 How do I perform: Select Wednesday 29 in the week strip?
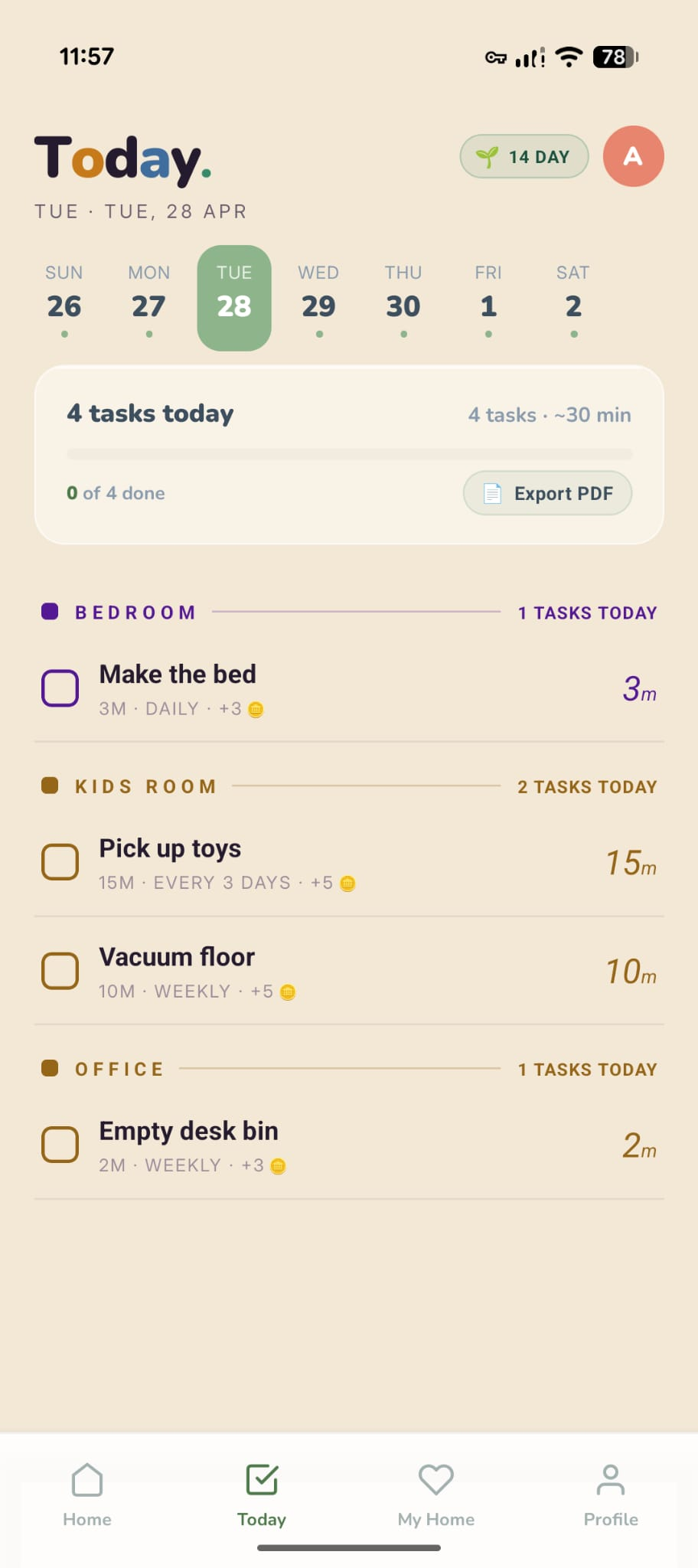318,299
